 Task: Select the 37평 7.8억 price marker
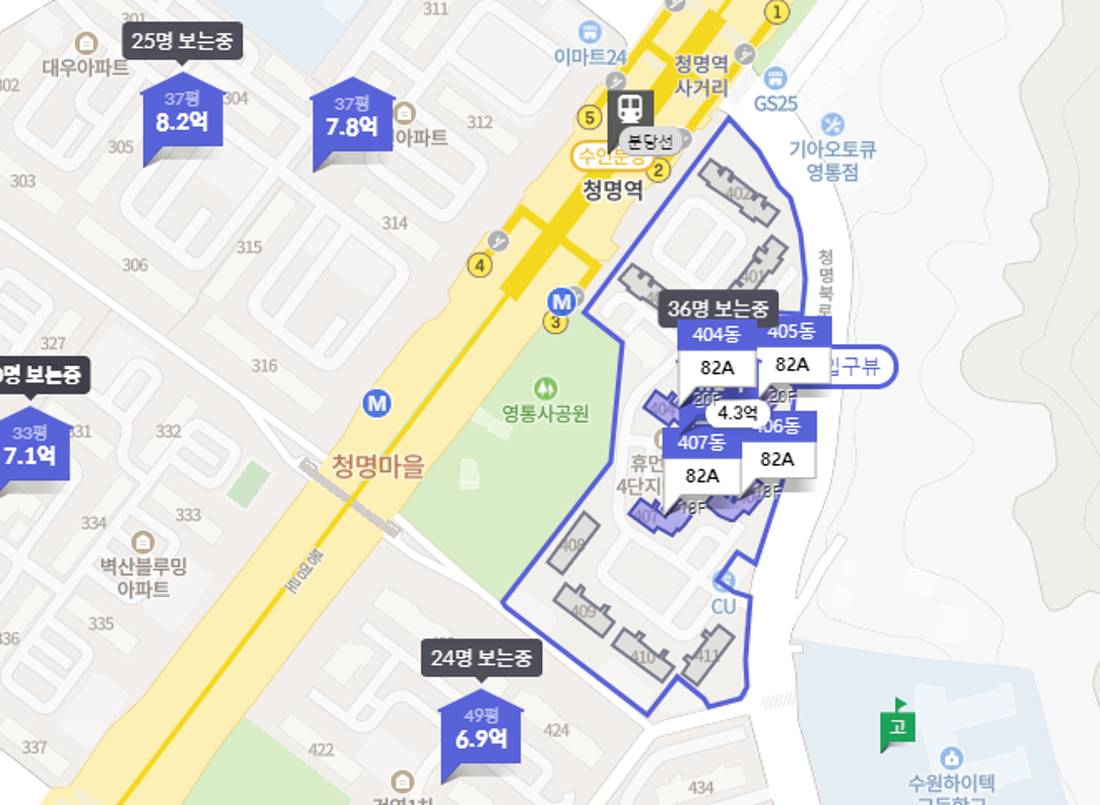[x=352, y=117]
